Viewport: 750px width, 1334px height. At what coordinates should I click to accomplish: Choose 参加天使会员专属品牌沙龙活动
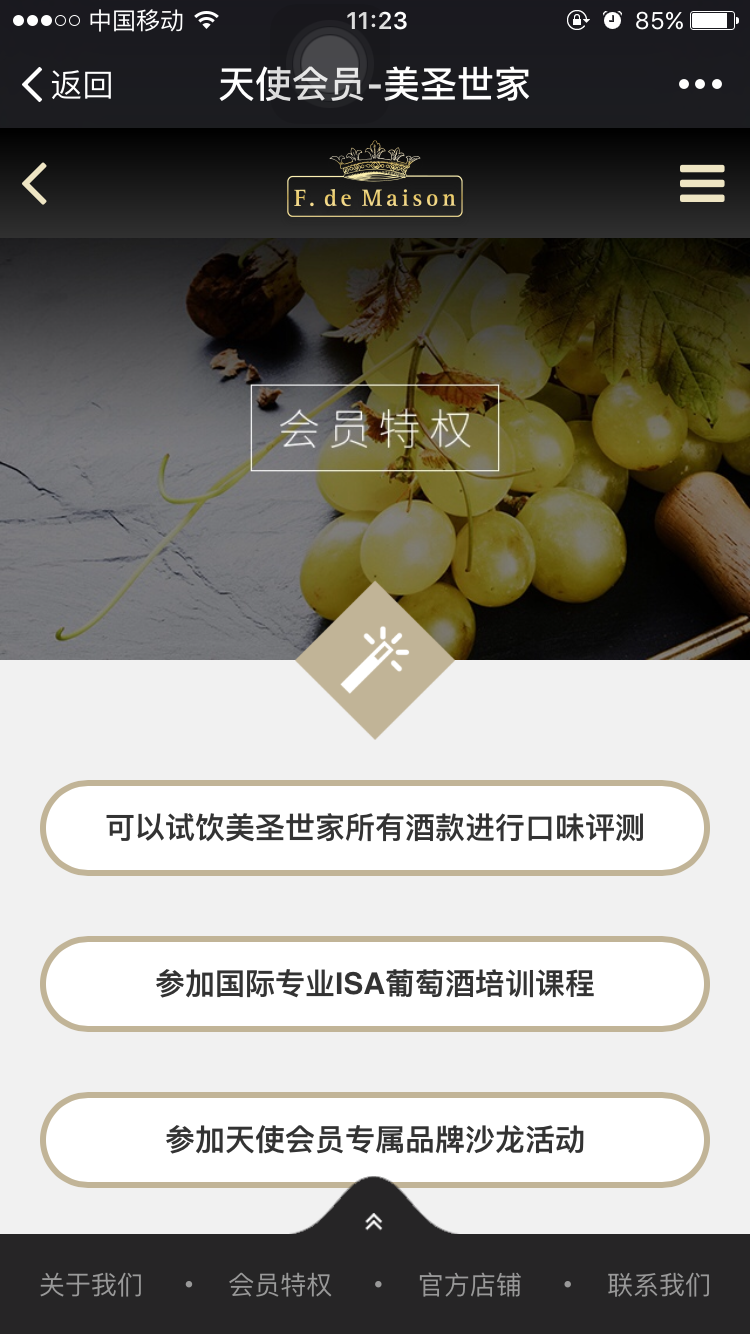coord(375,1140)
